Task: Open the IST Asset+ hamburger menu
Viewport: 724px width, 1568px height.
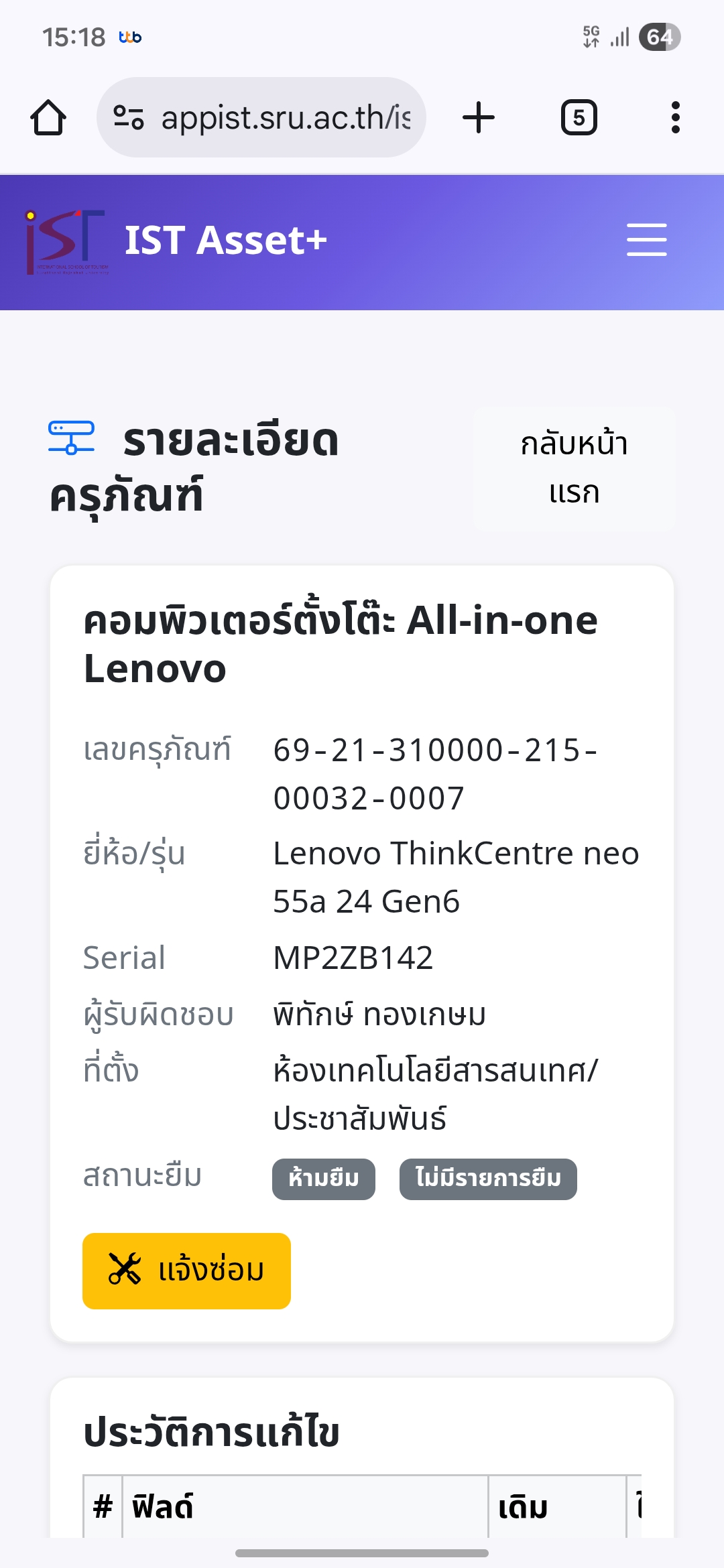Action: click(x=646, y=240)
